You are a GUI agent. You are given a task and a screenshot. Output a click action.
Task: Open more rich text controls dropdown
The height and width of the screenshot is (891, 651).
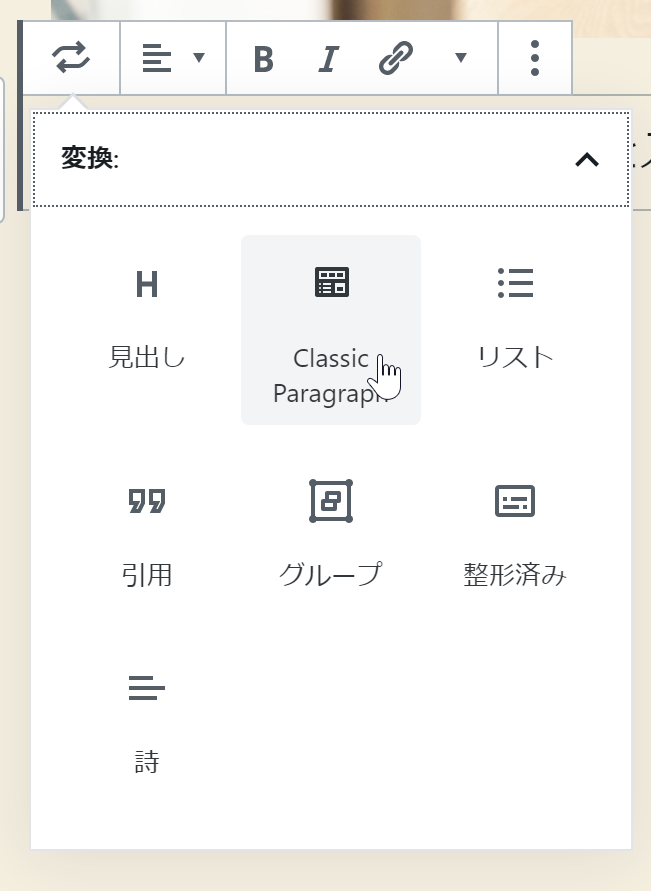(460, 59)
